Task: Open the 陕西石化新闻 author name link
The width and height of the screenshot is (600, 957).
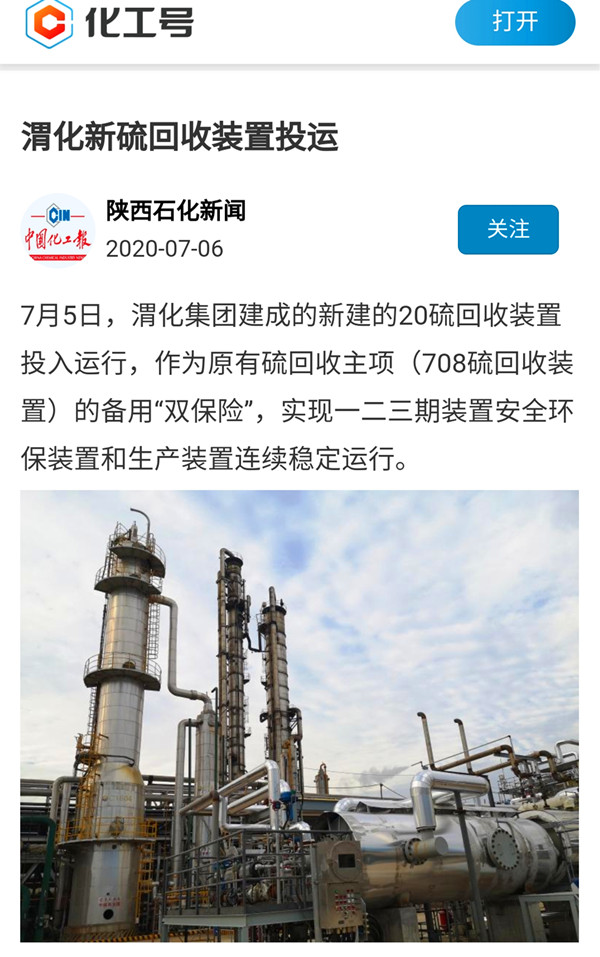Action: tap(176, 211)
